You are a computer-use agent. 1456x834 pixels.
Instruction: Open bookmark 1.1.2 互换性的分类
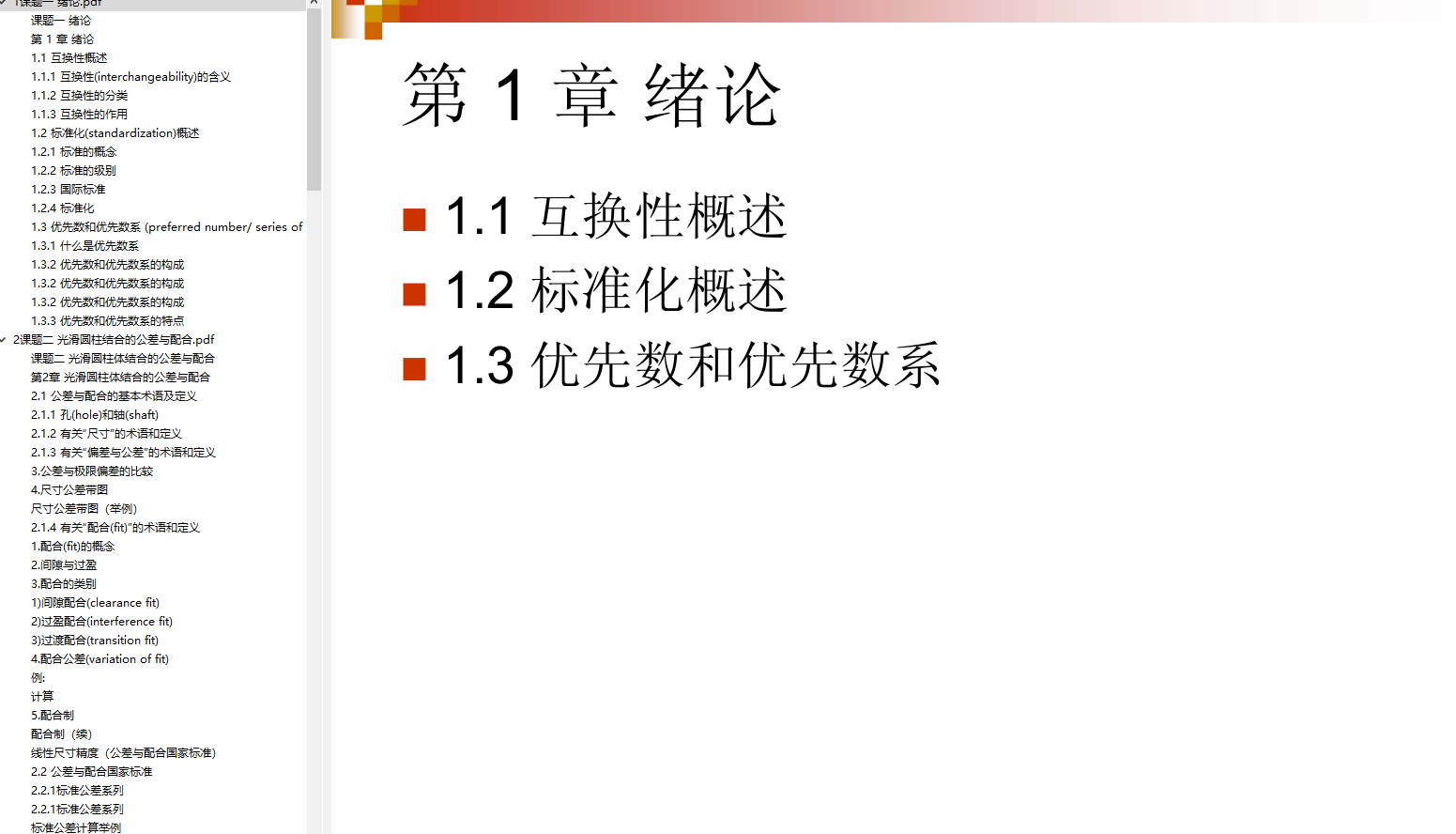pos(79,96)
